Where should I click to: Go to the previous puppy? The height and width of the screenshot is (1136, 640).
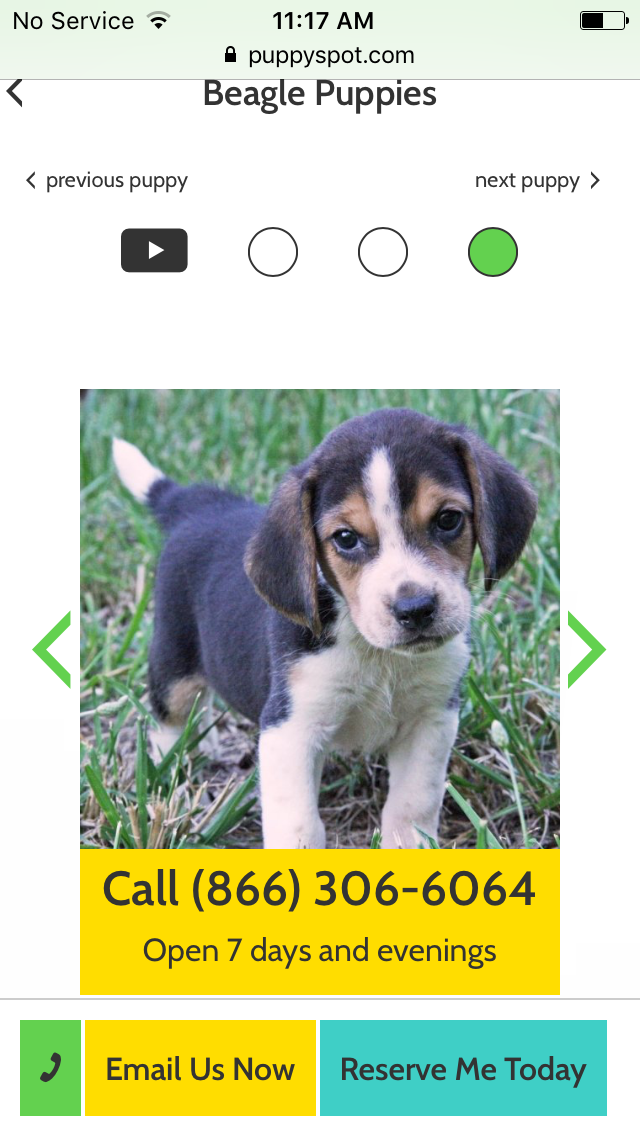point(107,181)
